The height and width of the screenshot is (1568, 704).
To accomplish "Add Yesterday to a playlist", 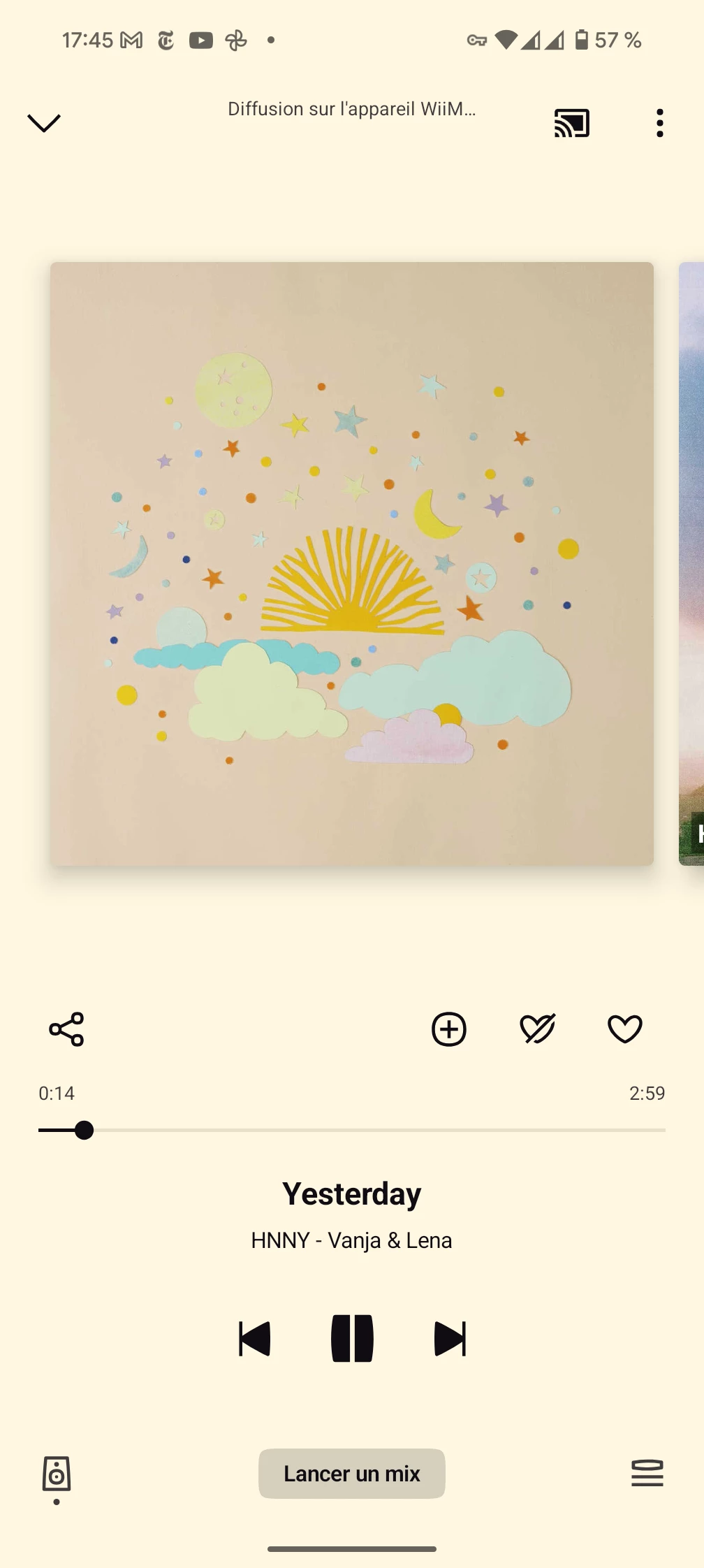I will point(448,1029).
